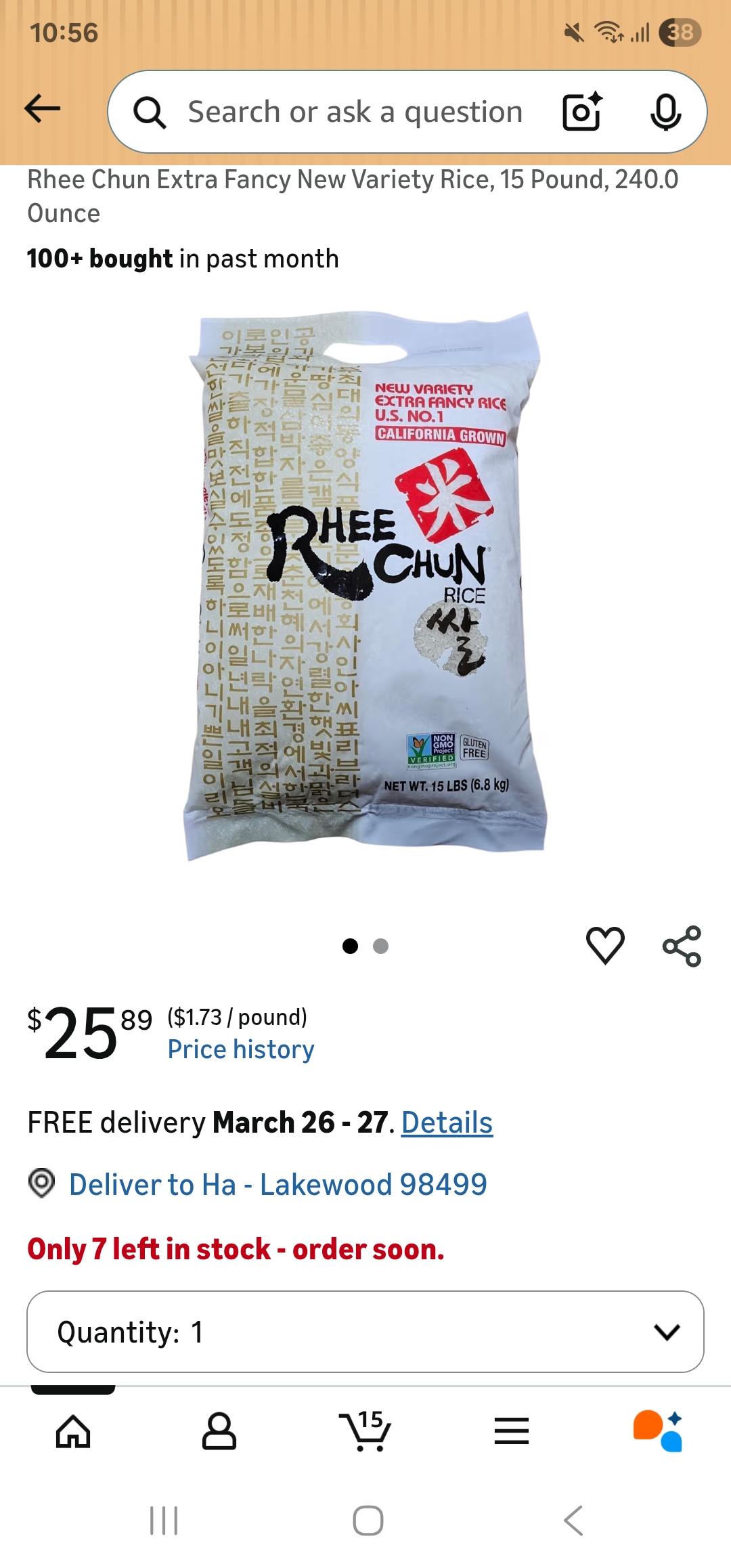
Task: View the shopping cart with 15 items
Action: click(x=365, y=1431)
